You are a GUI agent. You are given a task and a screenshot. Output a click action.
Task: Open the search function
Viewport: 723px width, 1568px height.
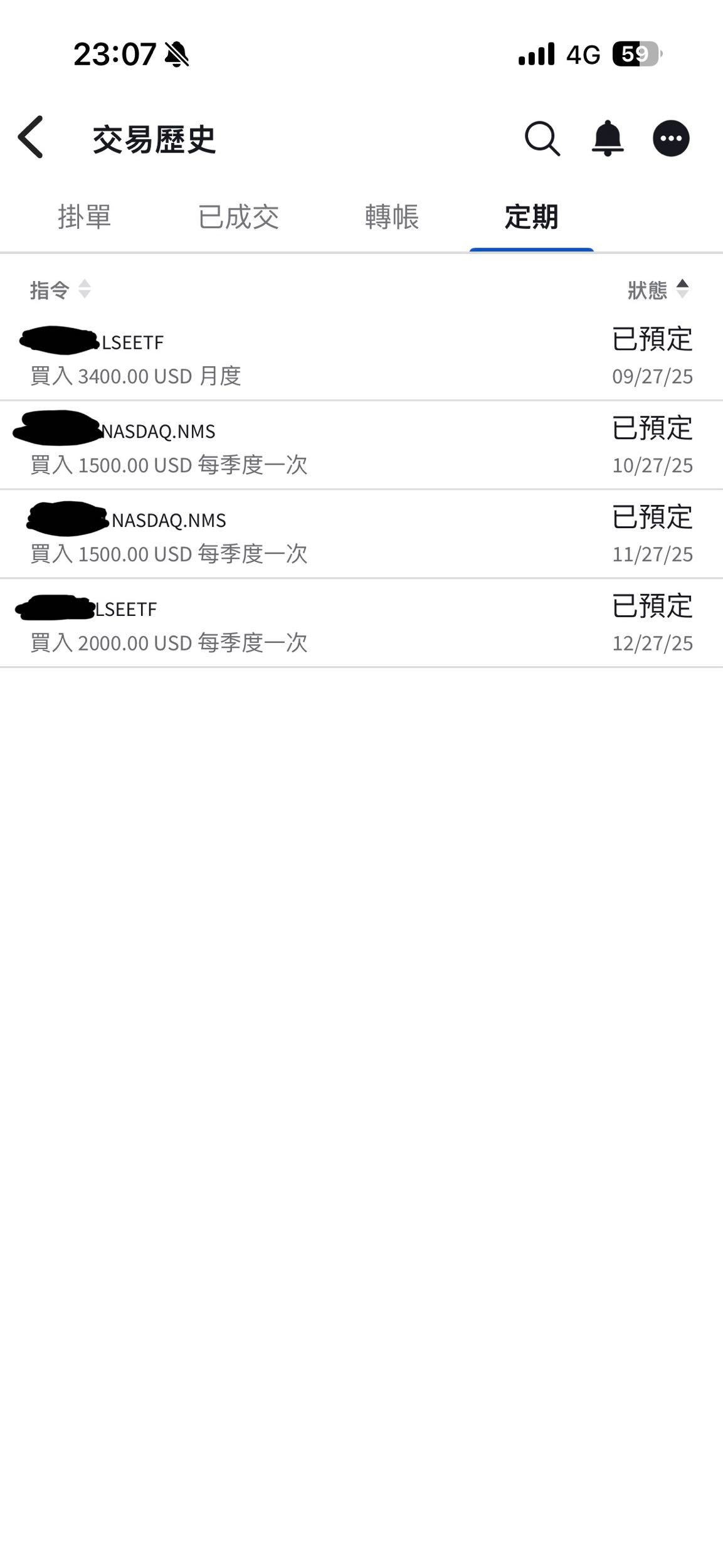pyautogui.click(x=542, y=139)
